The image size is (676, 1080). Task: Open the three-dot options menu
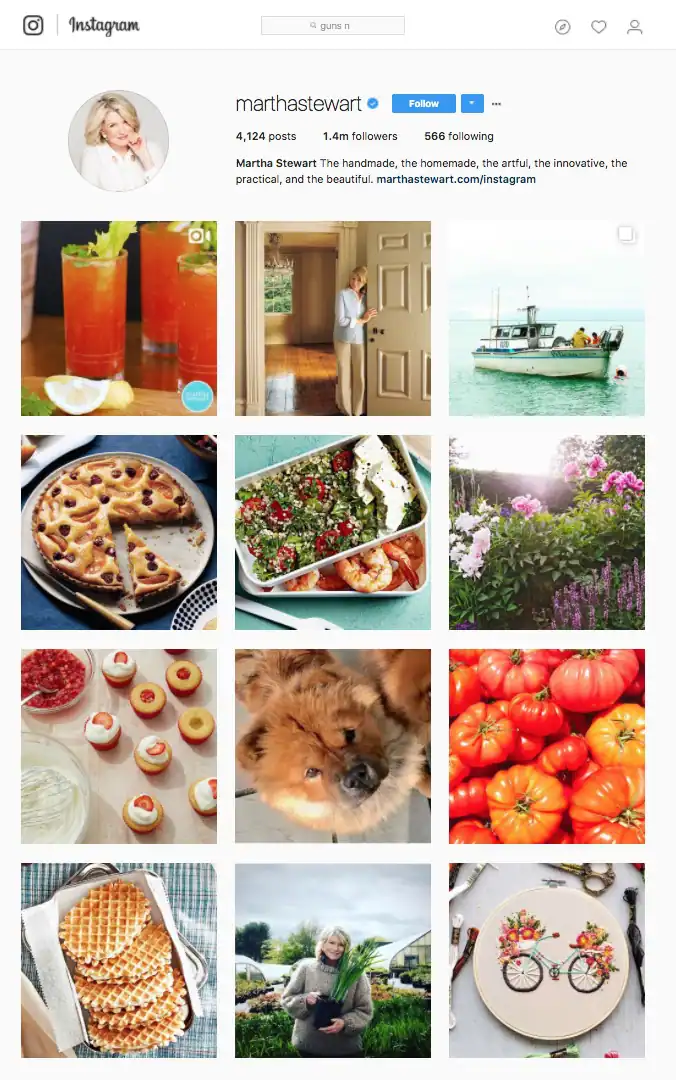(x=496, y=103)
